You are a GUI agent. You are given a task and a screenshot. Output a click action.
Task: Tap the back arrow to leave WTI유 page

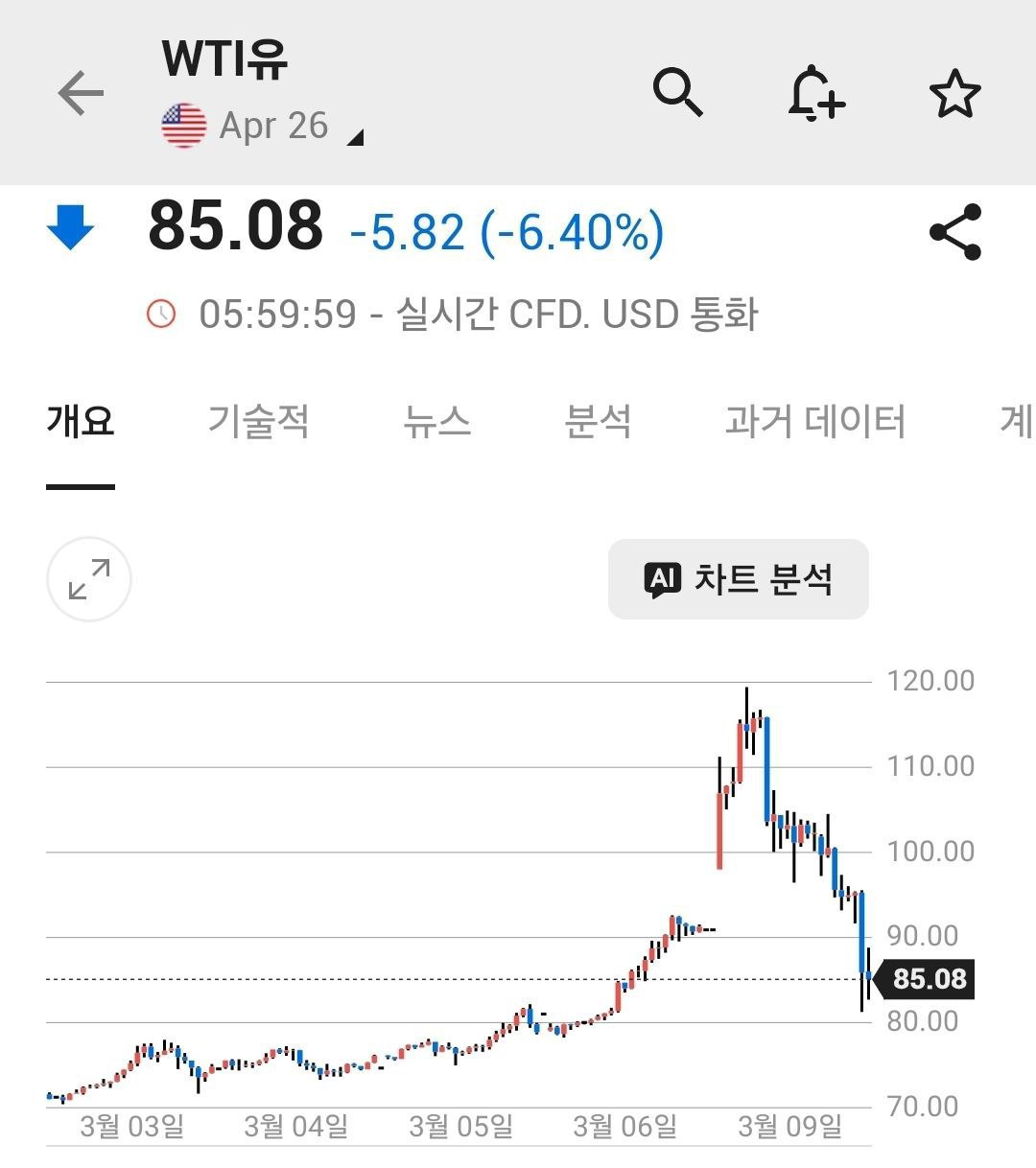pos(81,93)
